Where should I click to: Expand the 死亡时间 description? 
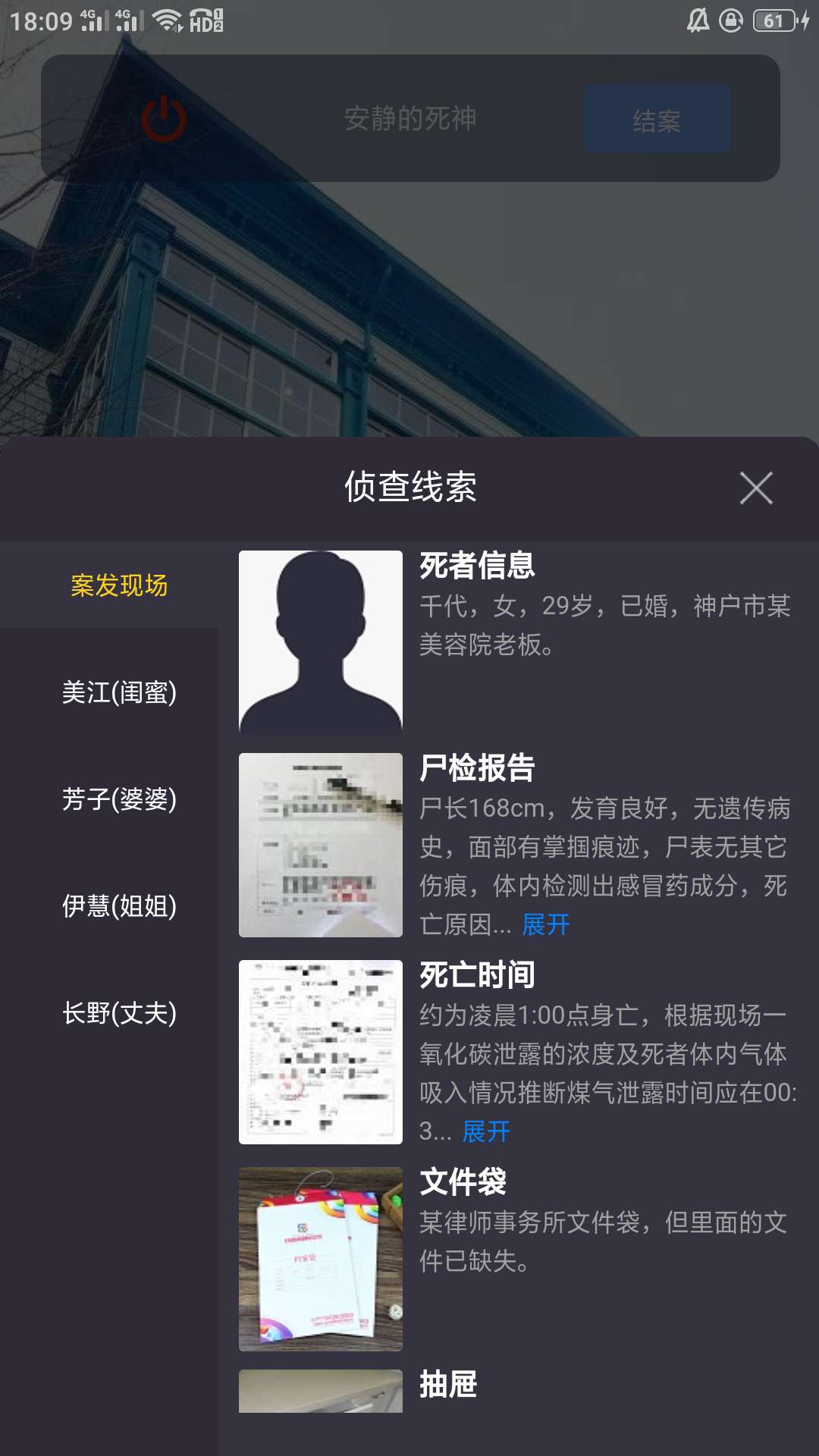coord(486,1131)
